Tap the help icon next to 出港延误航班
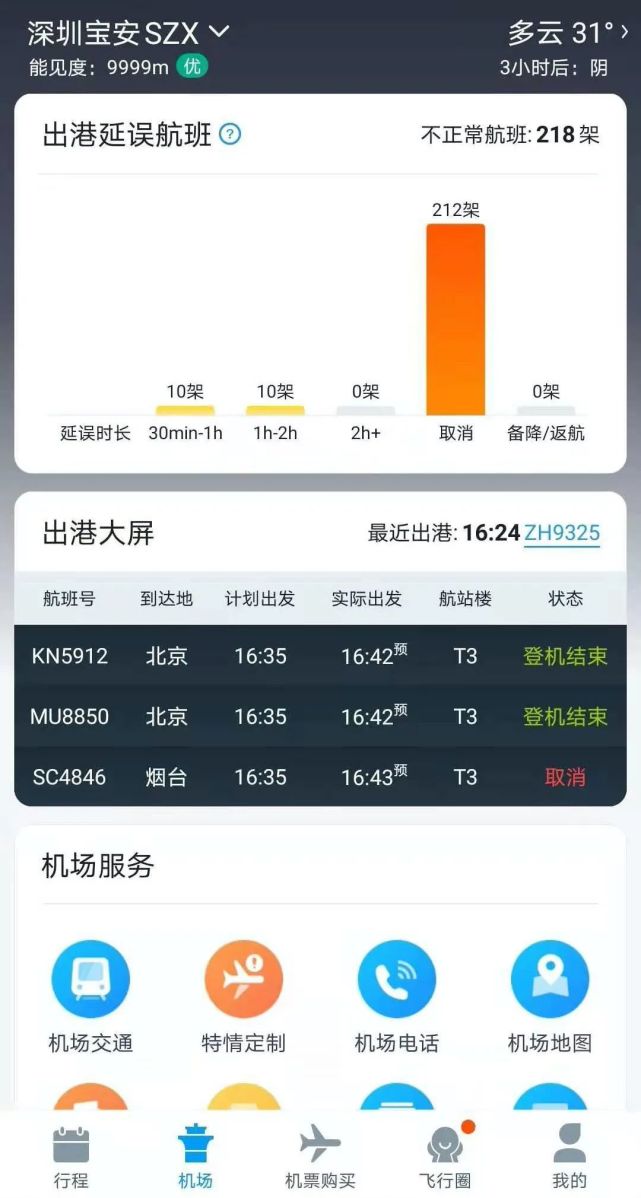This screenshot has height=1198, width=641. (x=230, y=135)
